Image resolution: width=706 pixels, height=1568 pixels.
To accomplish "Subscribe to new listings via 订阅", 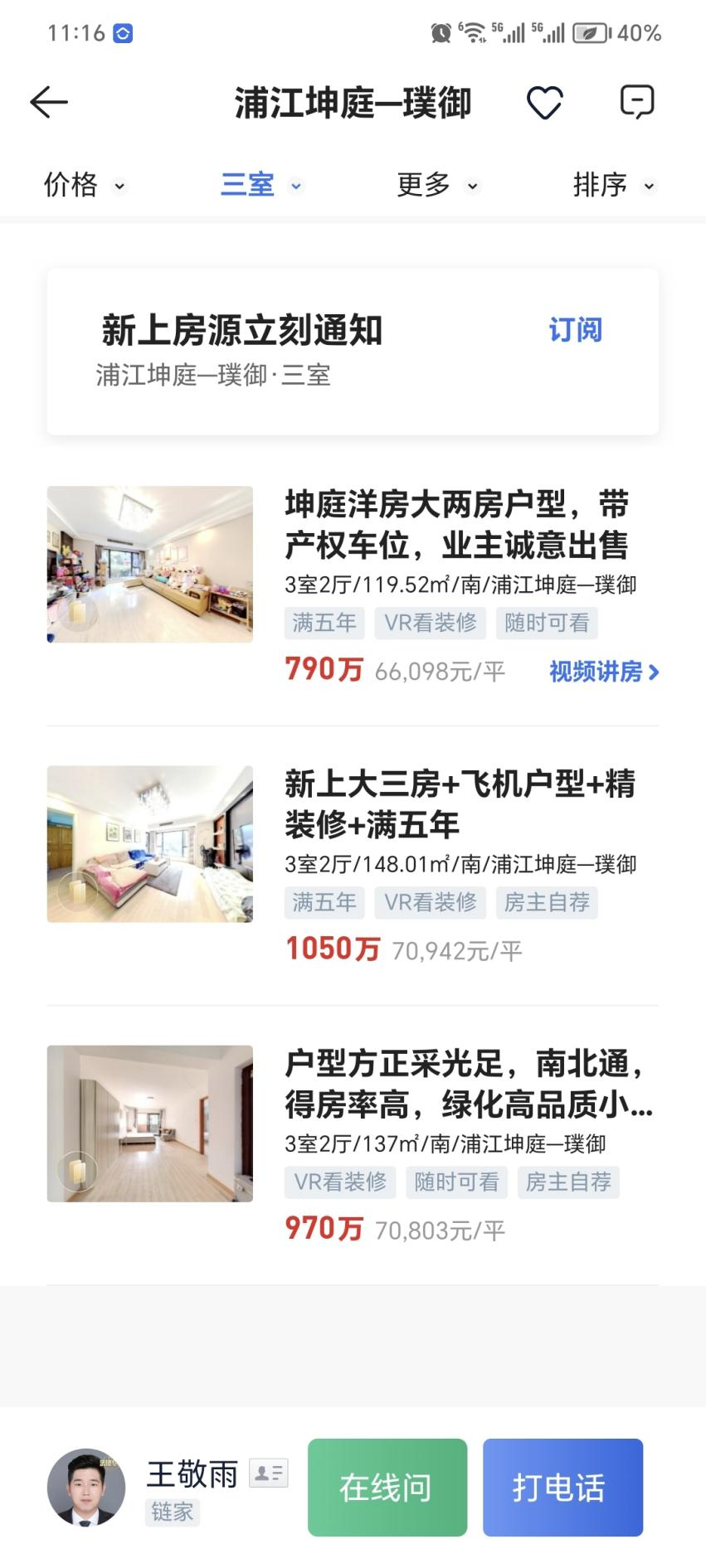I will pyautogui.click(x=577, y=330).
